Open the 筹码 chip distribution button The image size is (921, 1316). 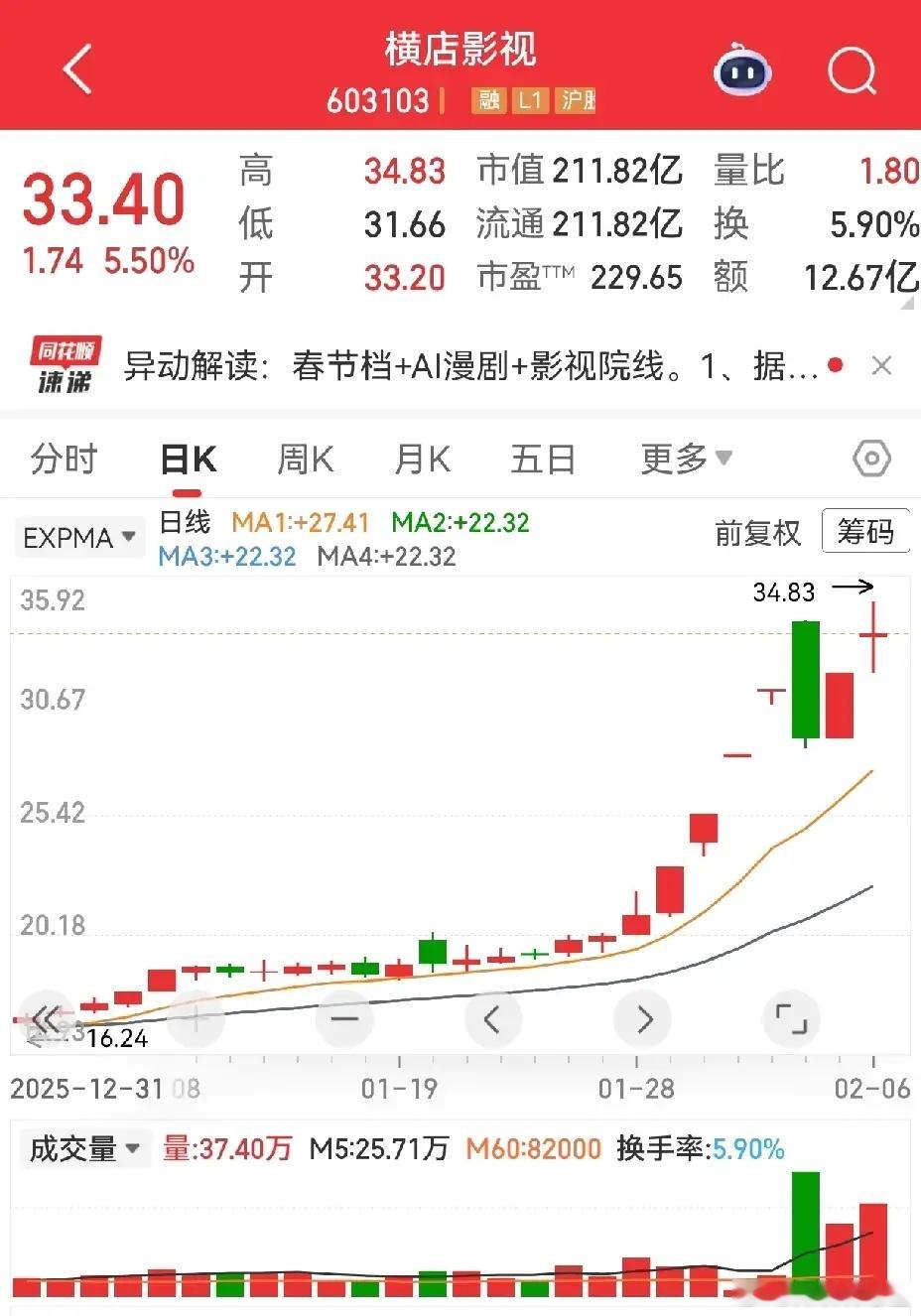(x=865, y=532)
